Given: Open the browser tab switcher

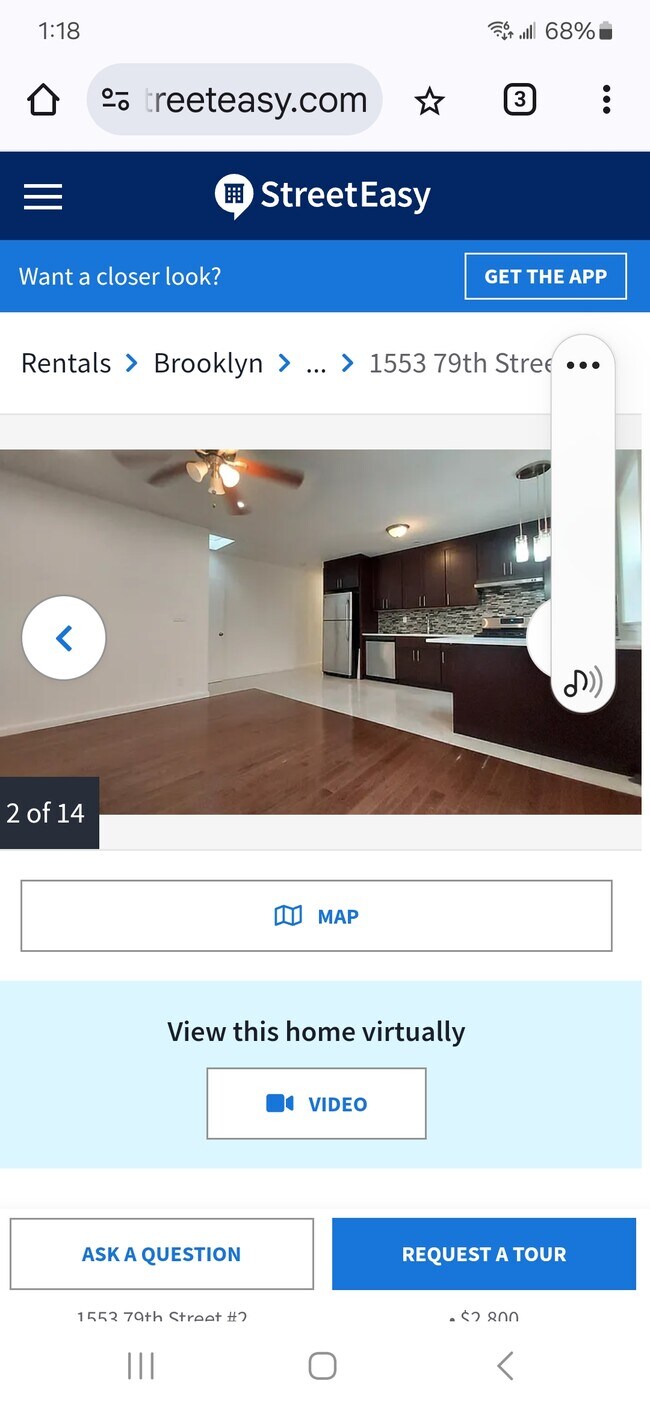Looking at the screenshot, I should point(519,100).
